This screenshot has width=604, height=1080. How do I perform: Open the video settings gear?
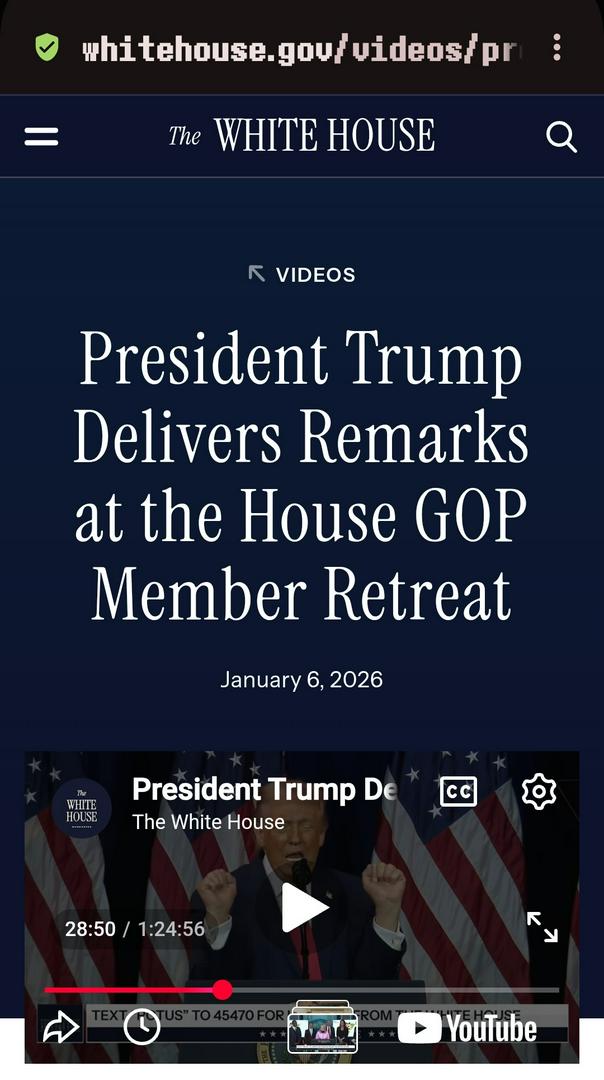click(x=539, y=792)
